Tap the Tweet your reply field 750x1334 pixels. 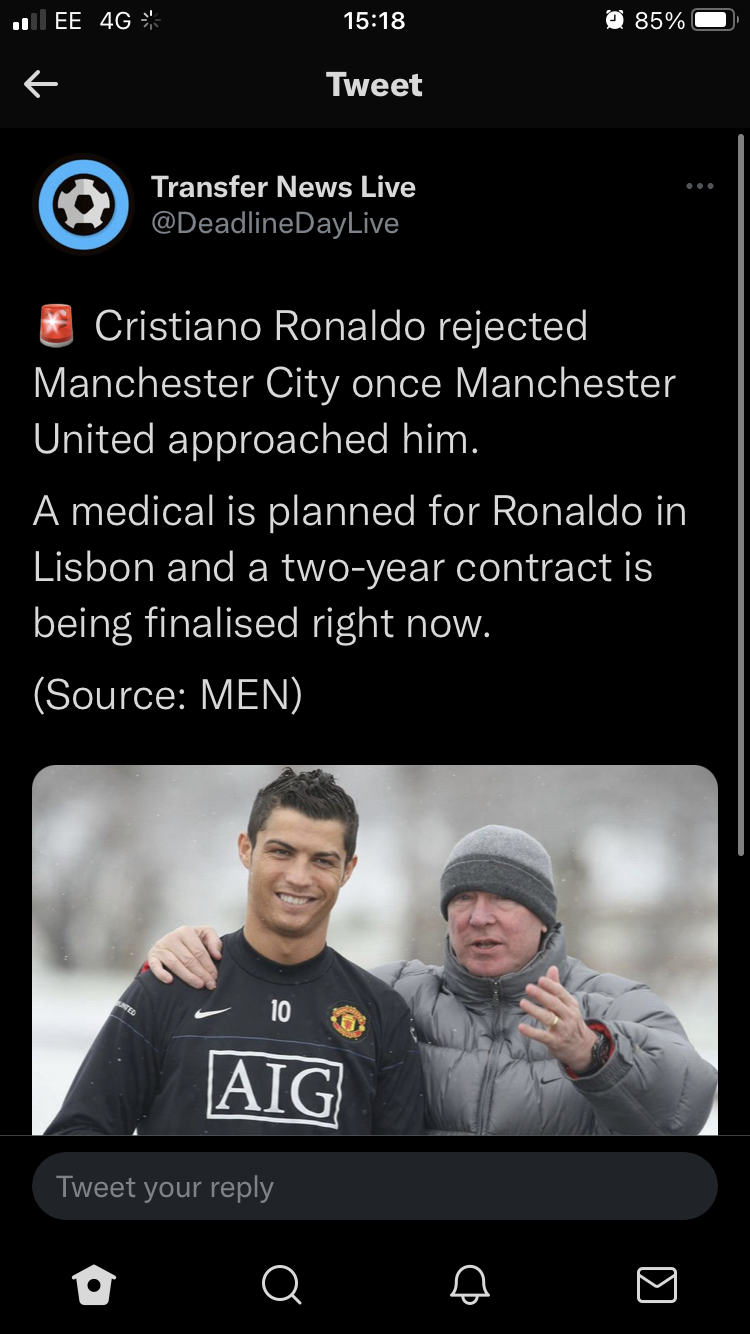pos(375,1187)
